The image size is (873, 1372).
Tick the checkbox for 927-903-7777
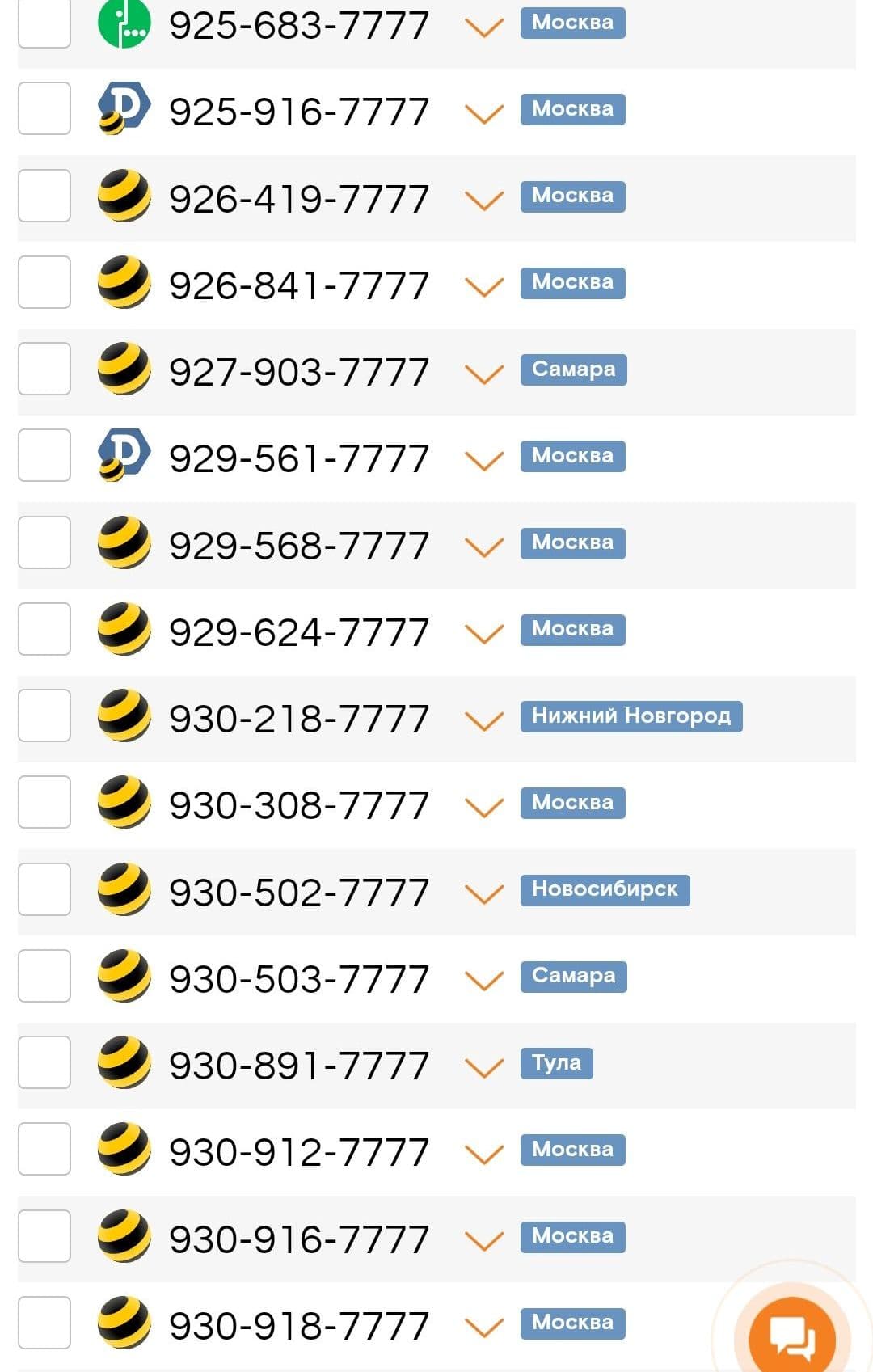pos(44,369)
